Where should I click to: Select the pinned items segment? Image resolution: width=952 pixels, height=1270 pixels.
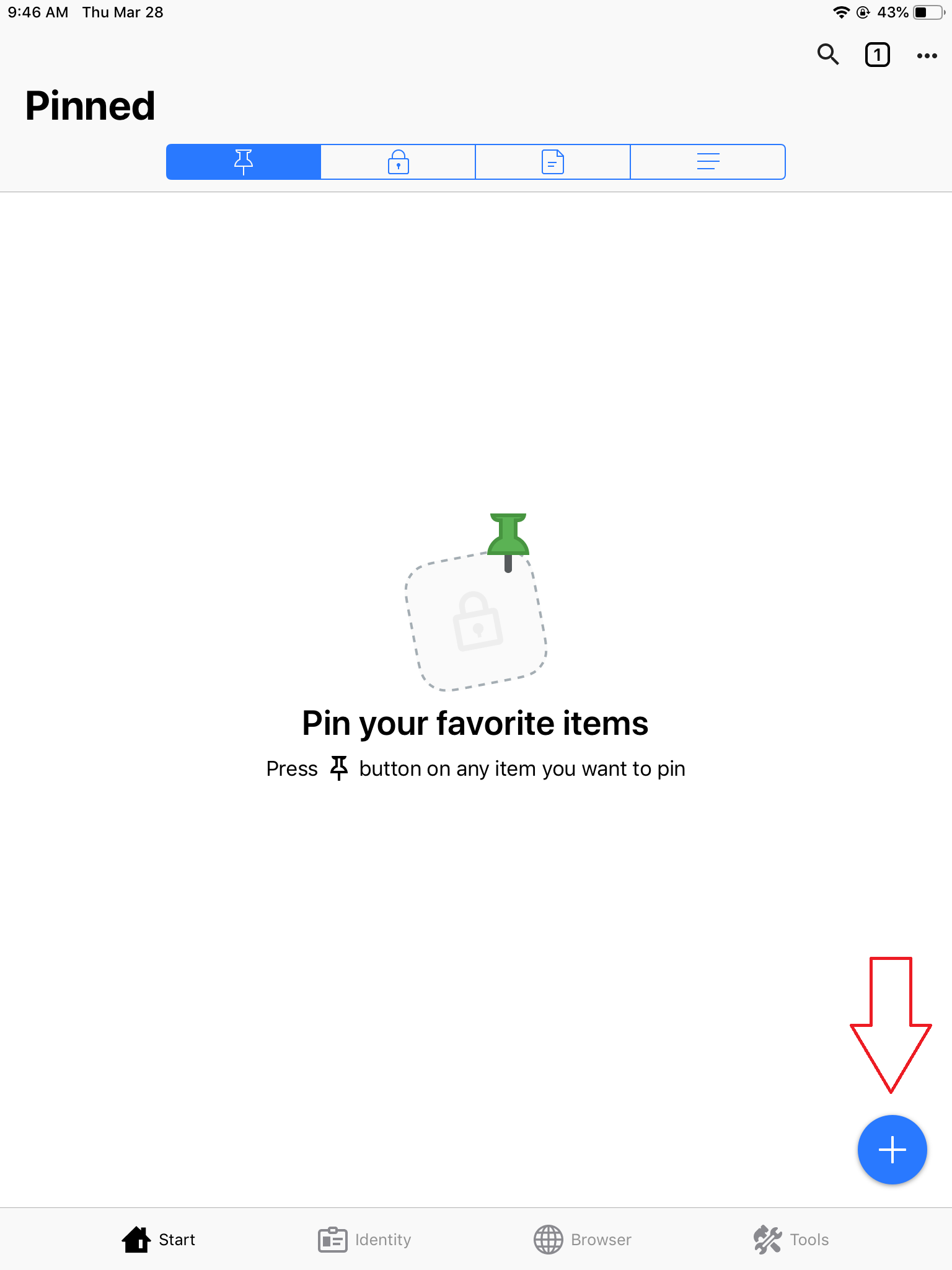[x=244, y=162]
